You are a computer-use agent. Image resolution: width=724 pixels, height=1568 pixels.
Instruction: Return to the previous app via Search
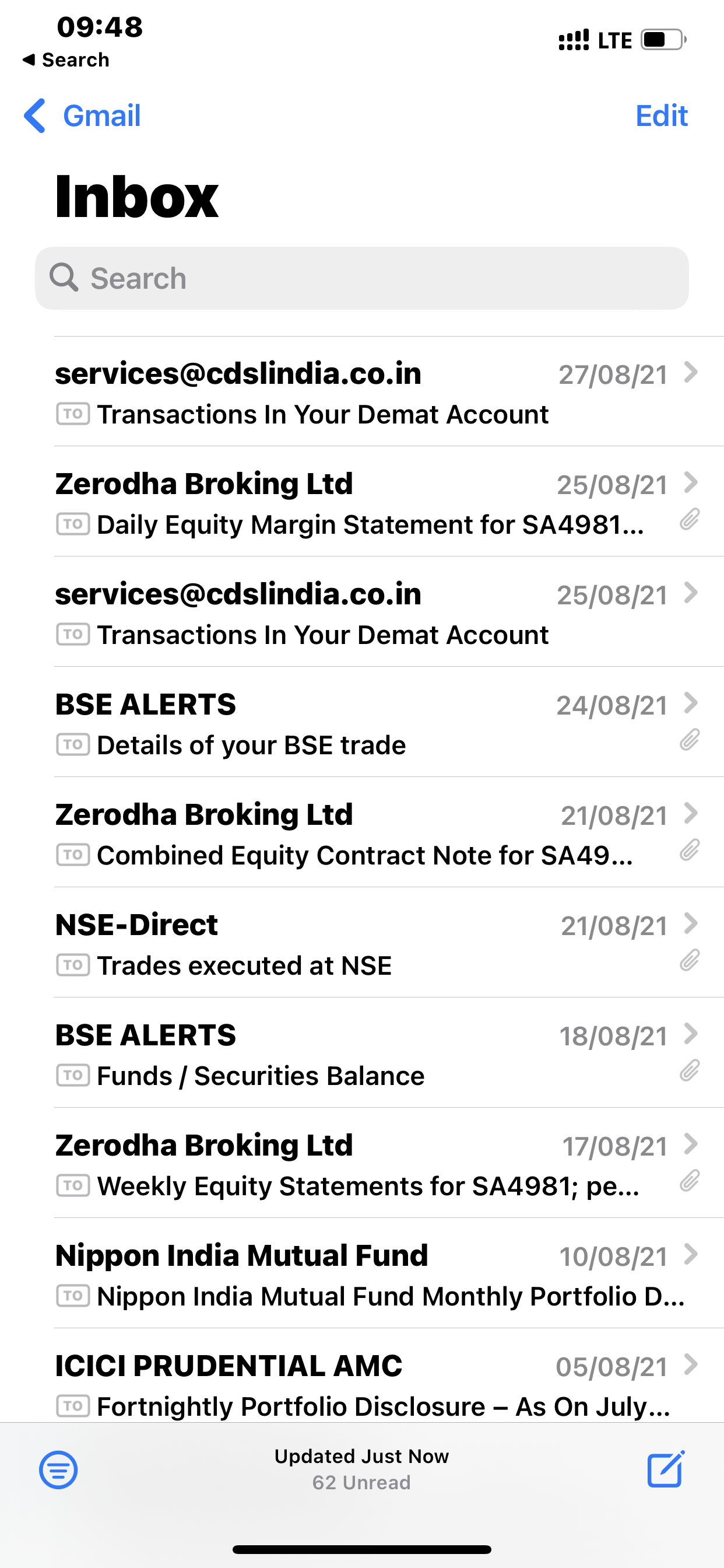(x=66, y=60)
